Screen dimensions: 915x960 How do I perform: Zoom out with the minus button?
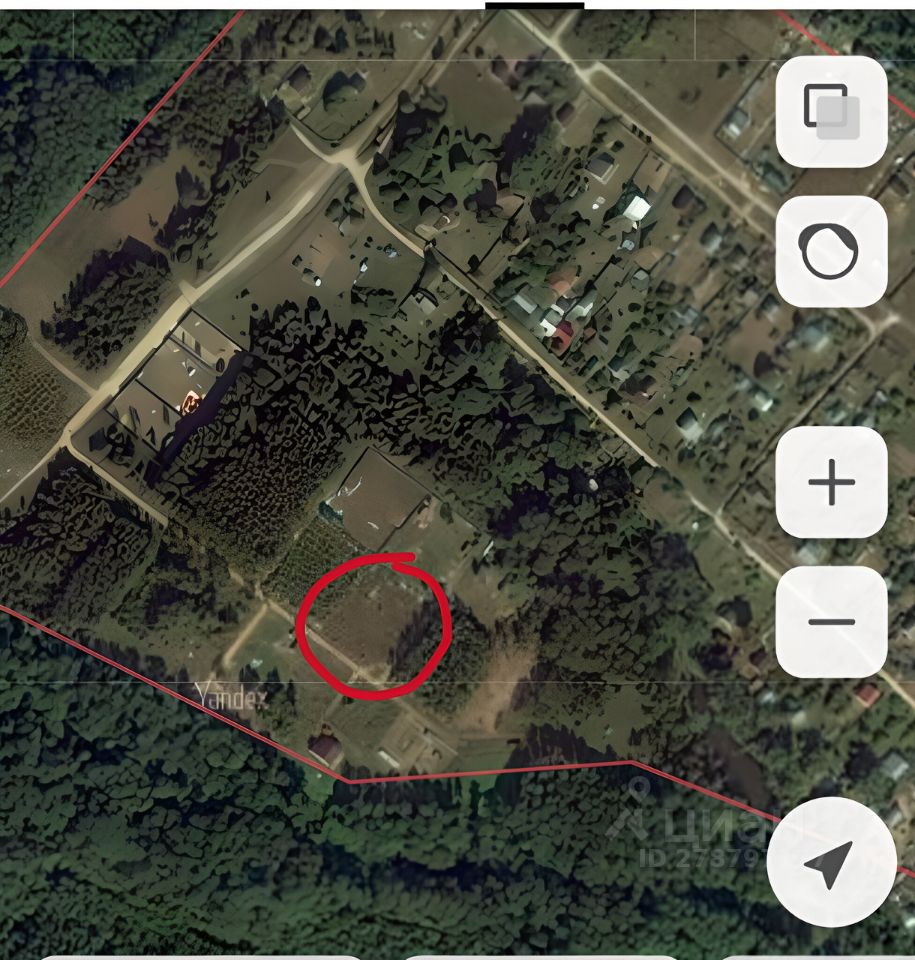[831, 622]
